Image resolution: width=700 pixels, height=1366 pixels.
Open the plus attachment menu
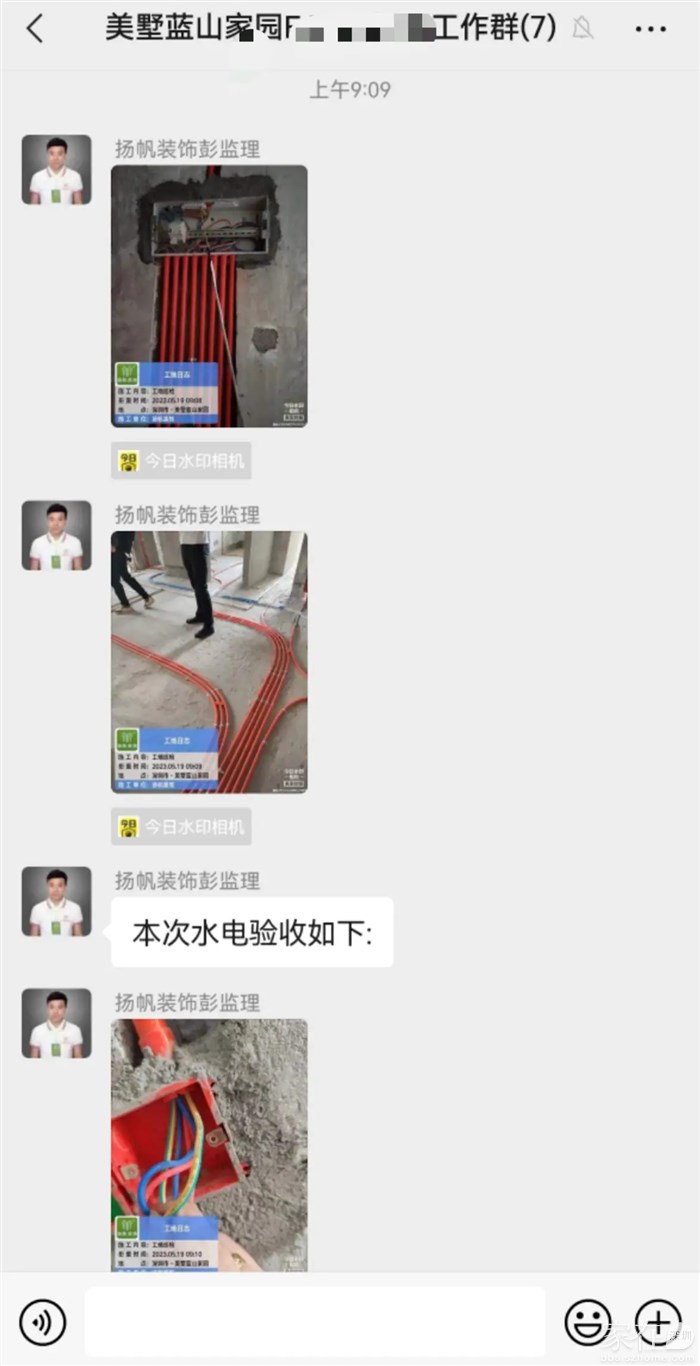click(x=658, y=1322)
